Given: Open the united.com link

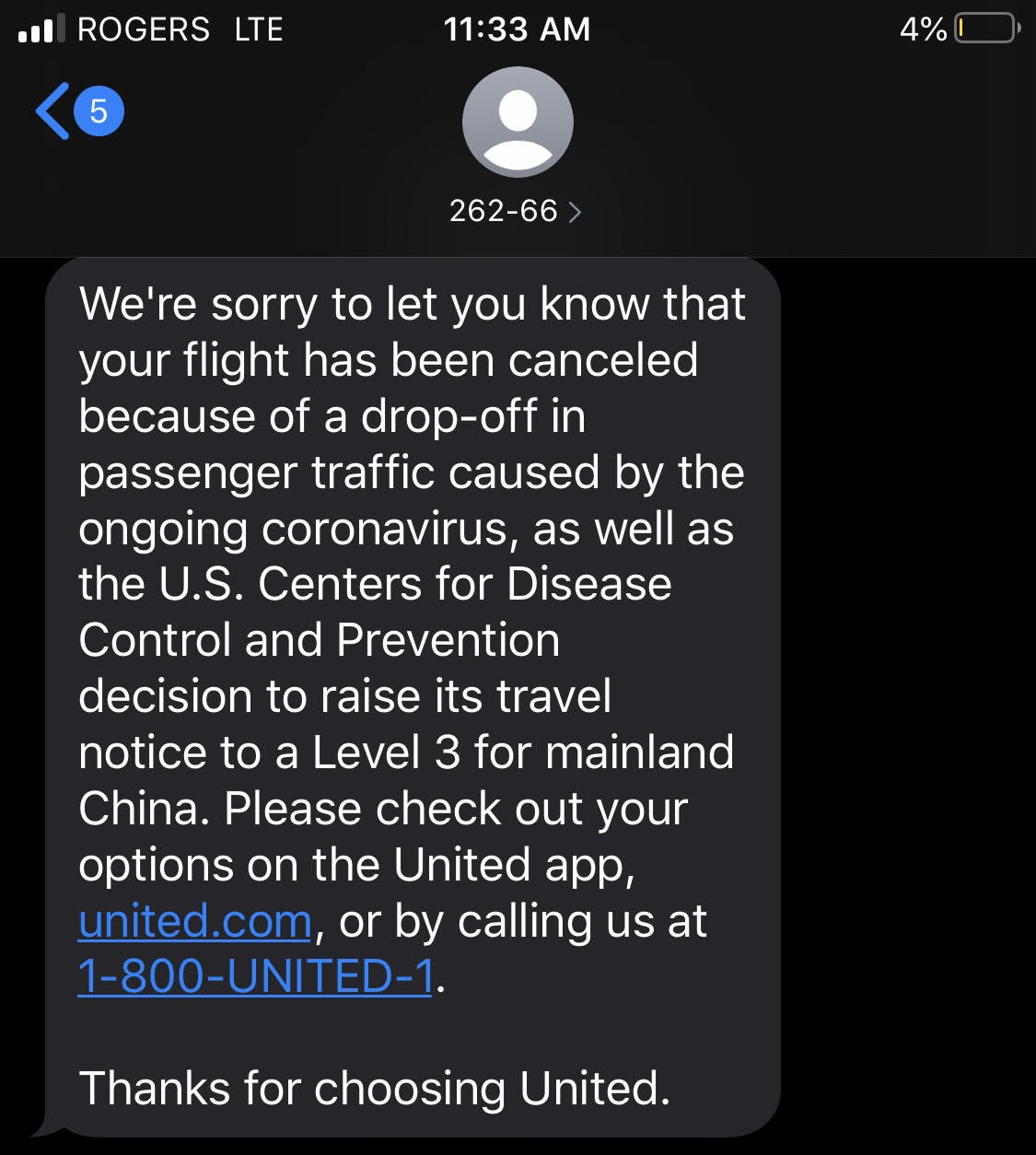Looking at the screenshot, I should pyautogui.click(x=194, y=921).
